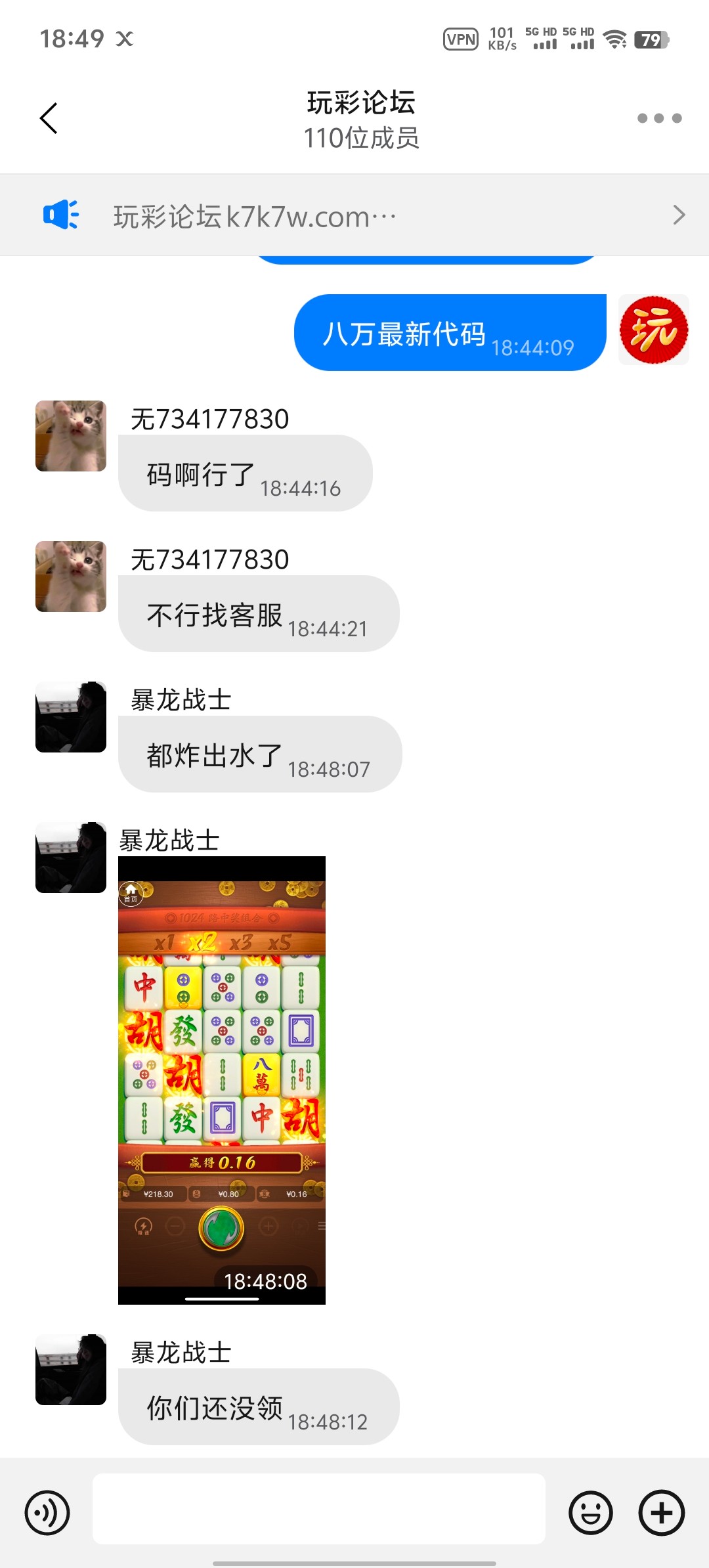Screen dimensions: 709x1568
Task: Open the three-dot group options menu
Action: click(x=659, y=118)
